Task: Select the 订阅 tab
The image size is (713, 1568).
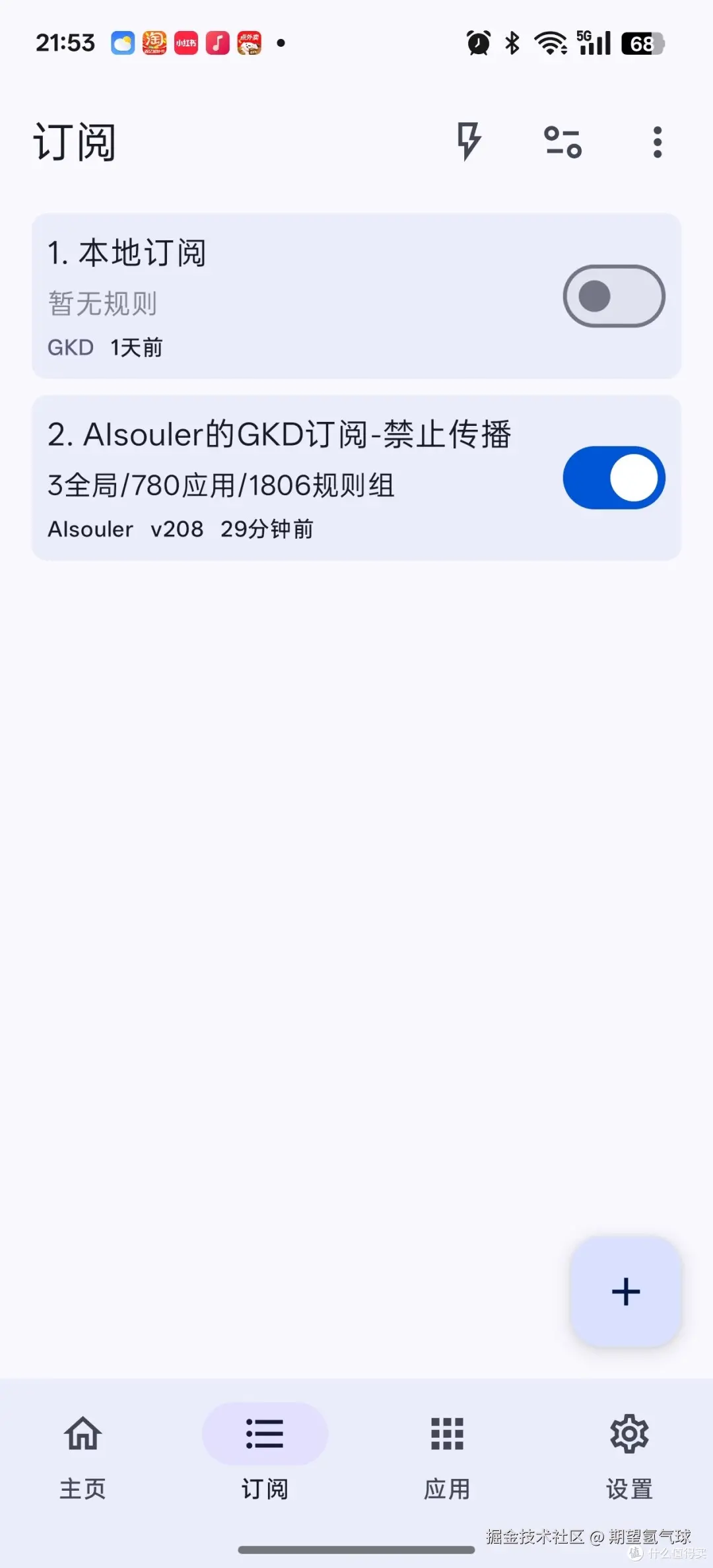Action: click(265, 1452)
